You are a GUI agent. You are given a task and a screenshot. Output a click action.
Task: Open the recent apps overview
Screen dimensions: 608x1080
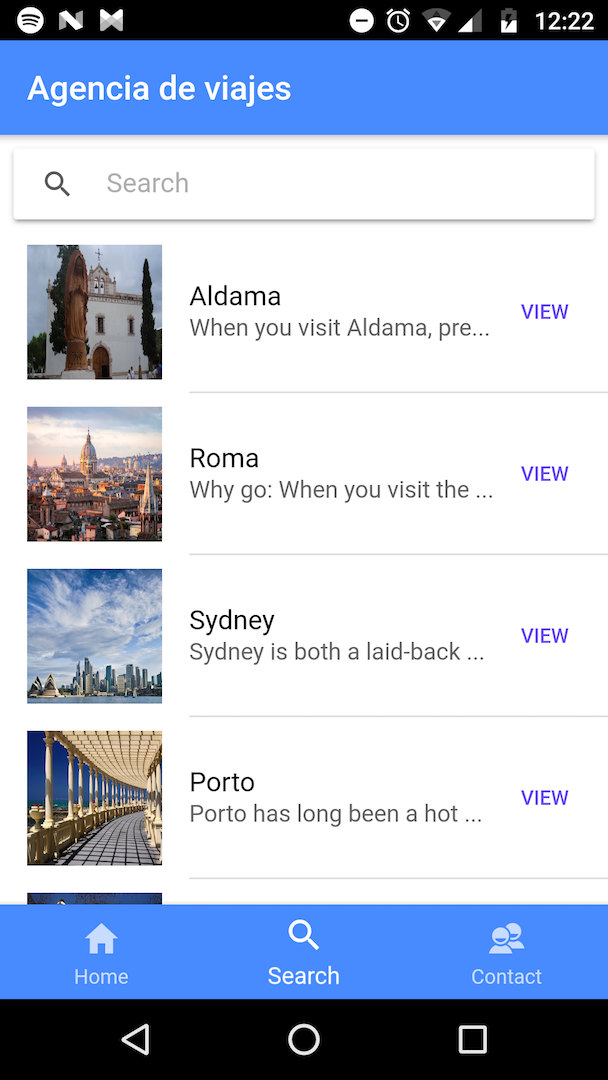point(472,1040)
